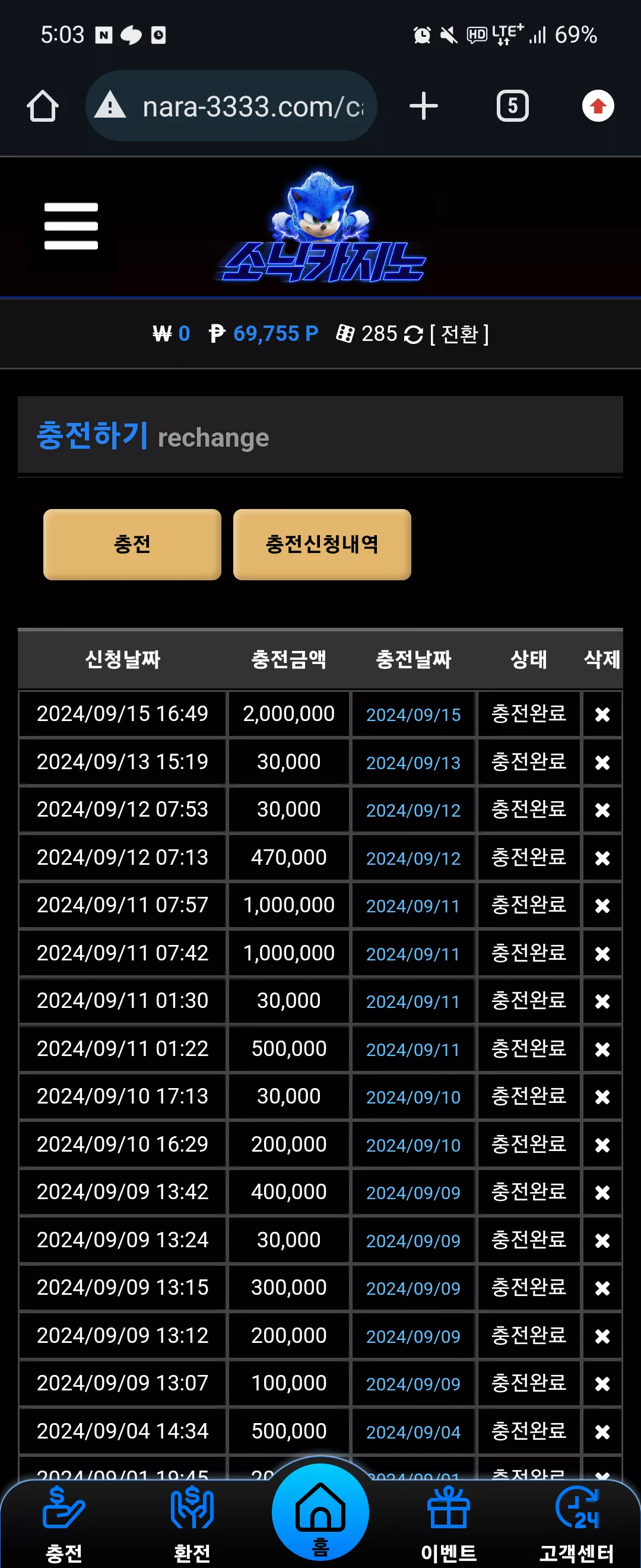The width and height of the screenshot is (641, 1568).
Task: Go to browser home page
Action: 43,106
